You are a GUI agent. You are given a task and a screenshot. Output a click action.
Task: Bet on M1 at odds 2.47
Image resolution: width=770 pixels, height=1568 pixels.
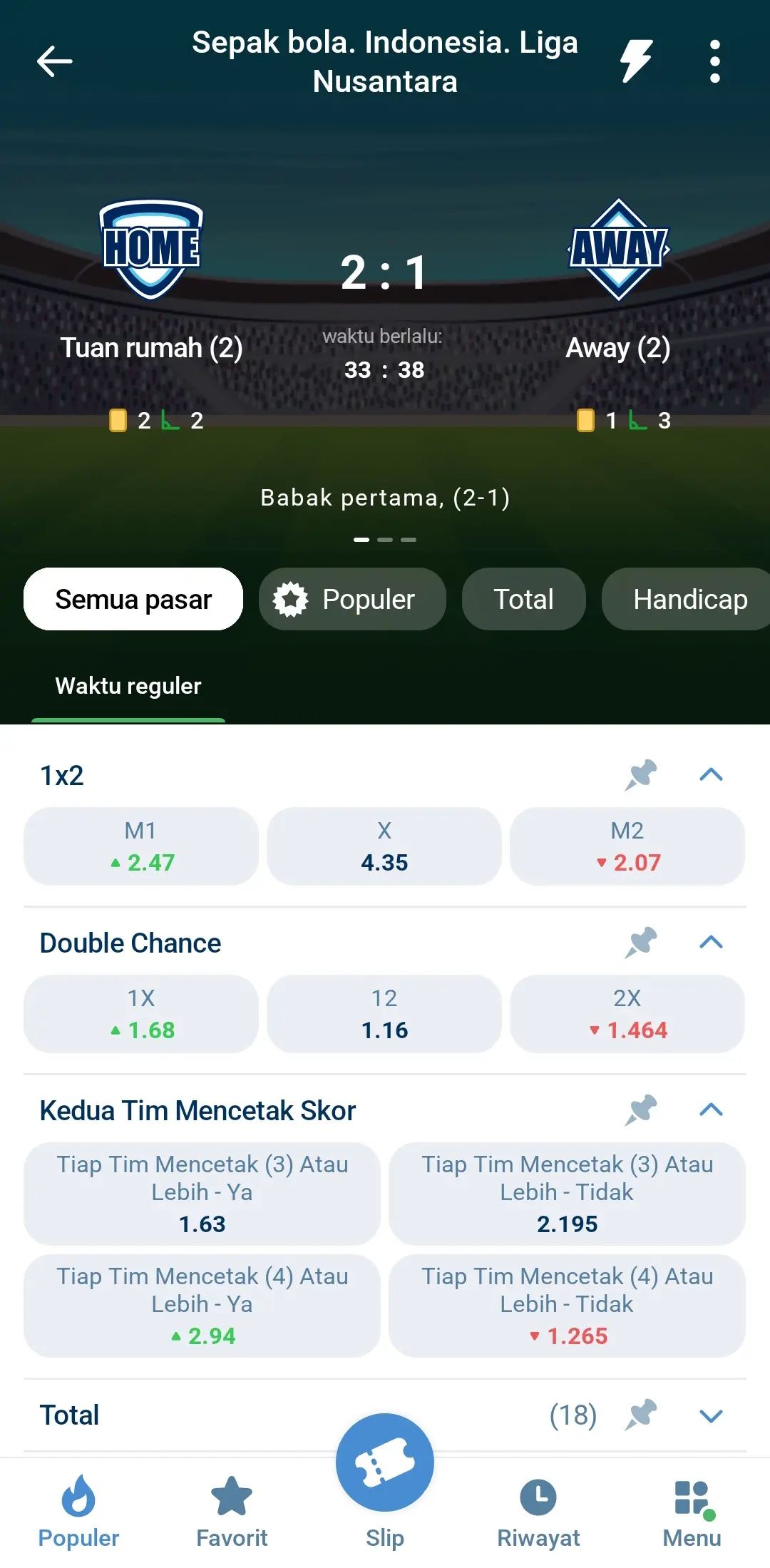pyautogui.click(x=140, y=846)
